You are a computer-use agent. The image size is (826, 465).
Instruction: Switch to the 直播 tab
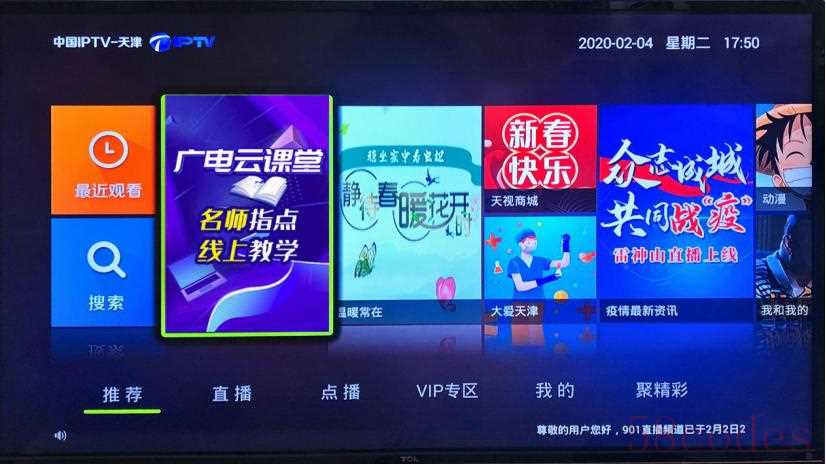point(232,393)
